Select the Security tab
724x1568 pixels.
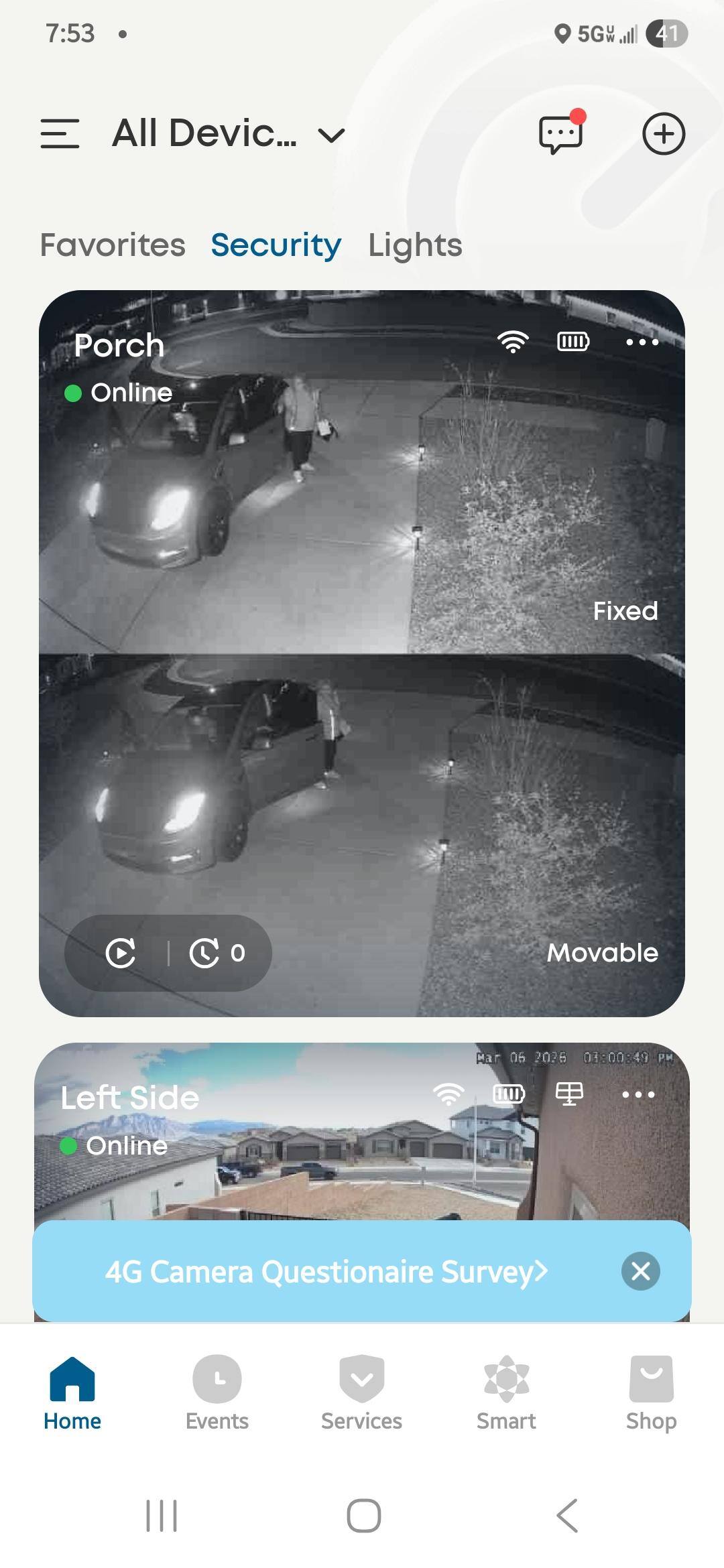click(x=276, y=245)
